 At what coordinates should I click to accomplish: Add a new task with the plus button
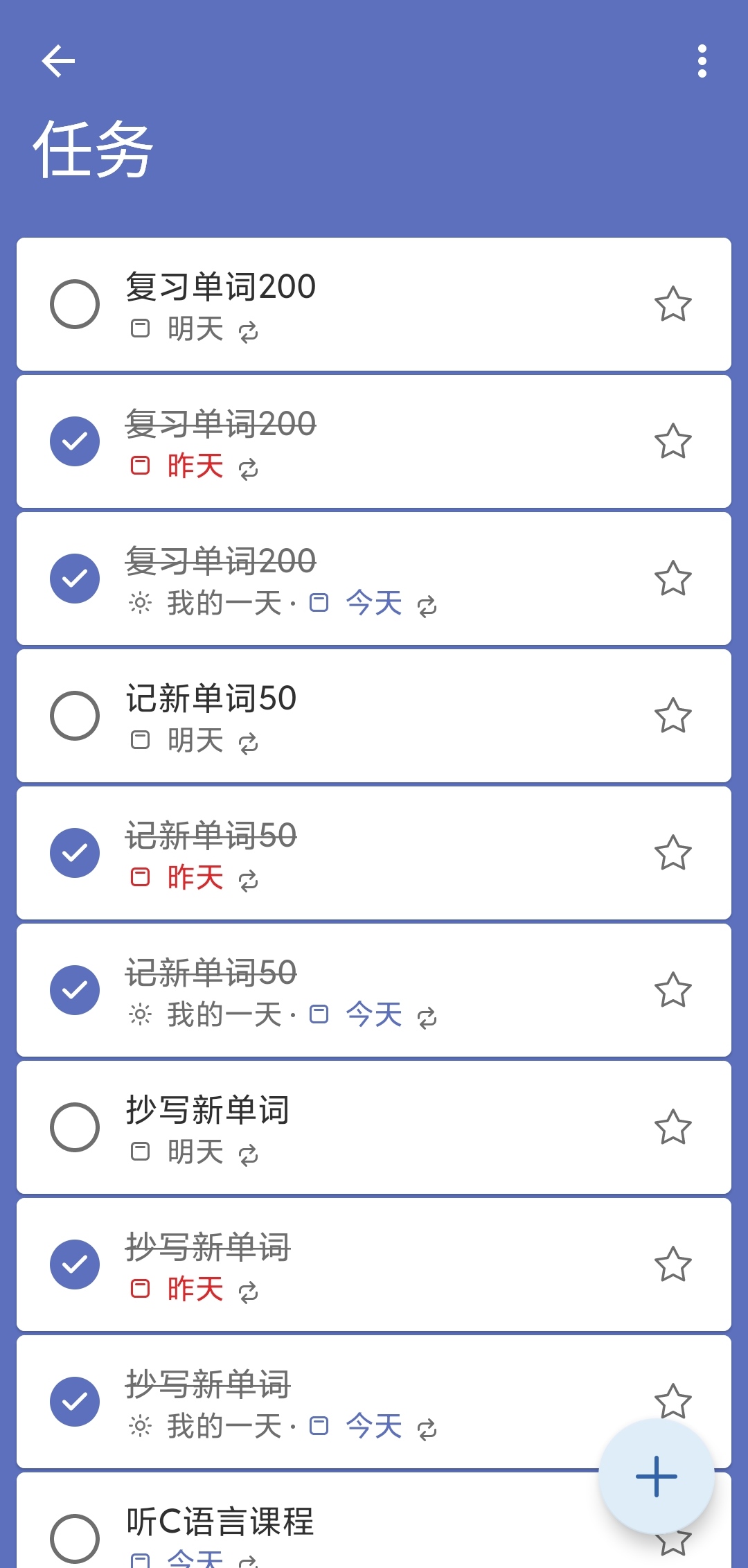[x=656, y=1476]
